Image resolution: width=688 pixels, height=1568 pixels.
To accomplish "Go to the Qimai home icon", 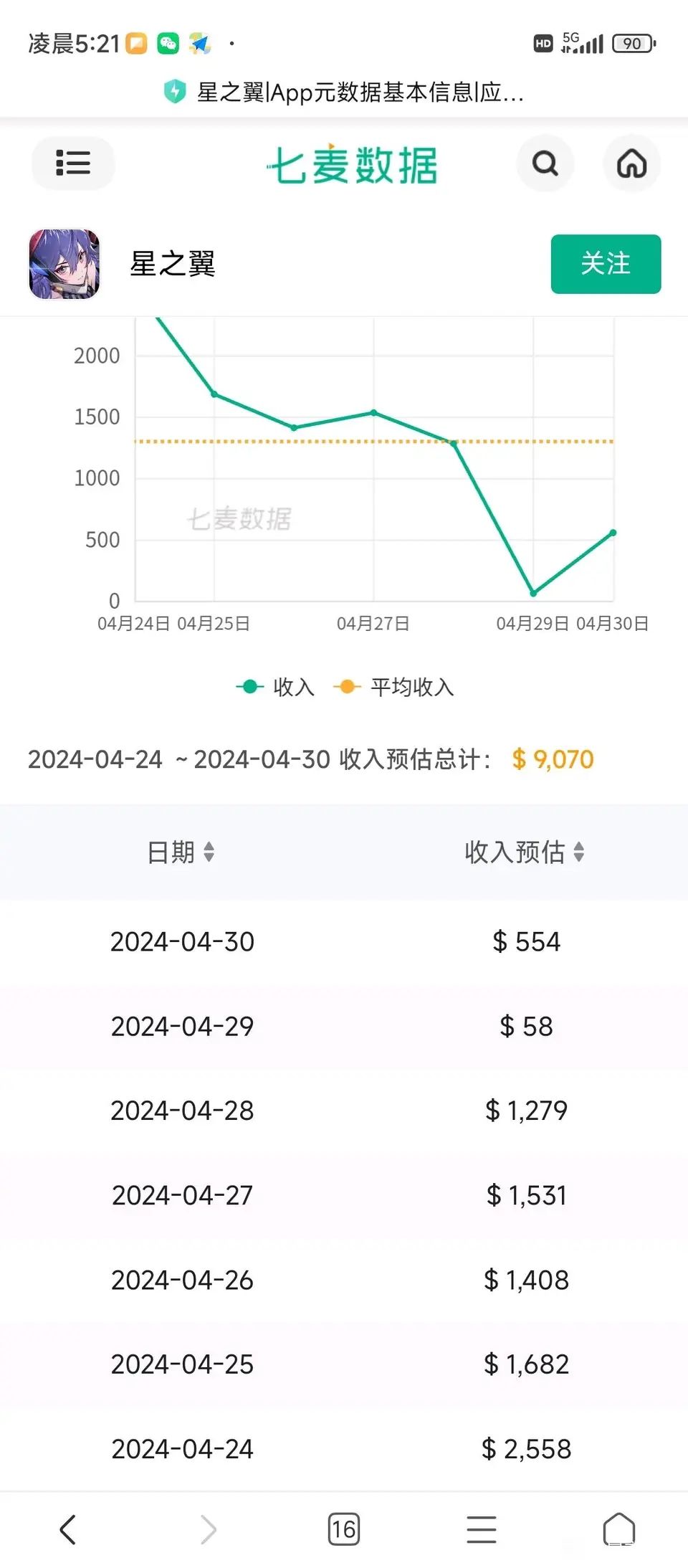I will (x=631, y=163).
